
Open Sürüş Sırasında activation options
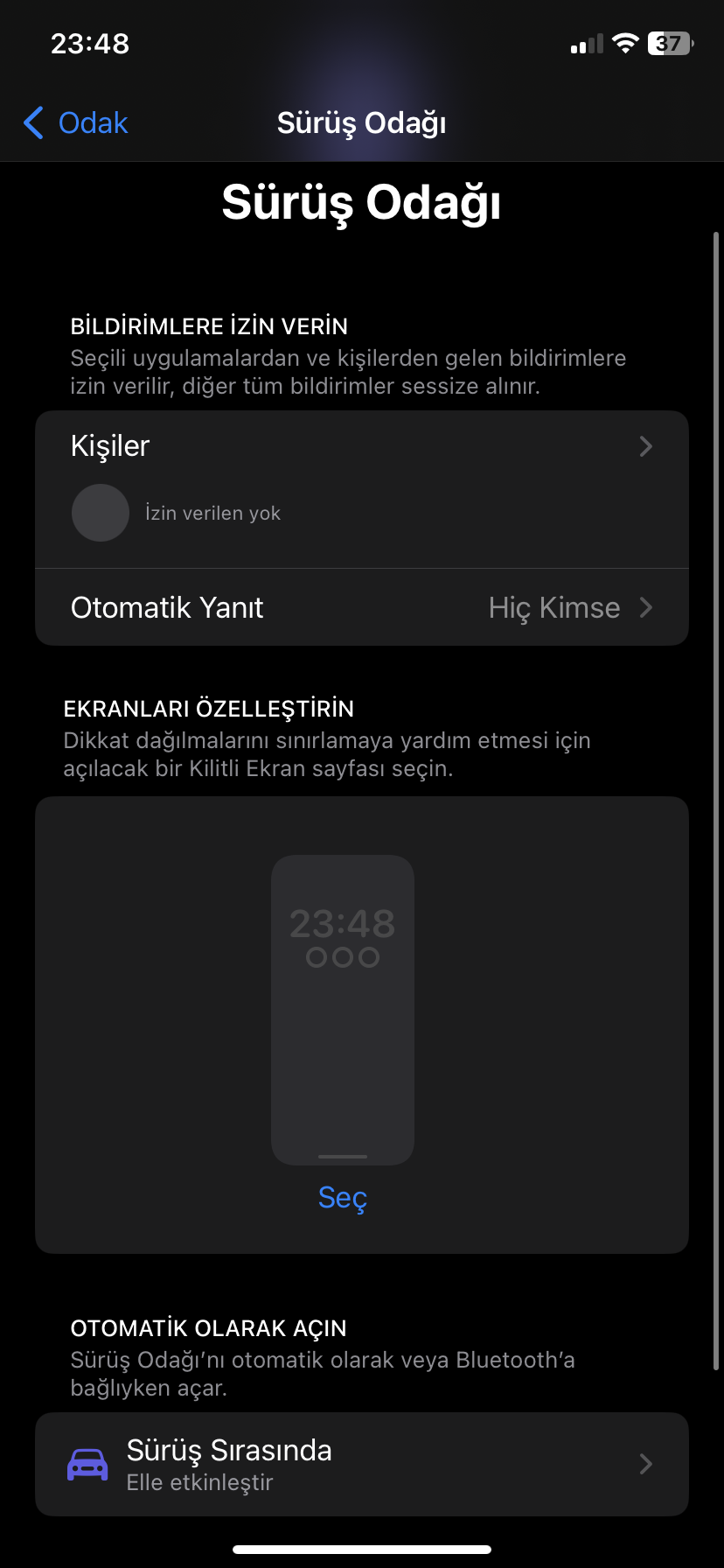[x=362, y=1464]
